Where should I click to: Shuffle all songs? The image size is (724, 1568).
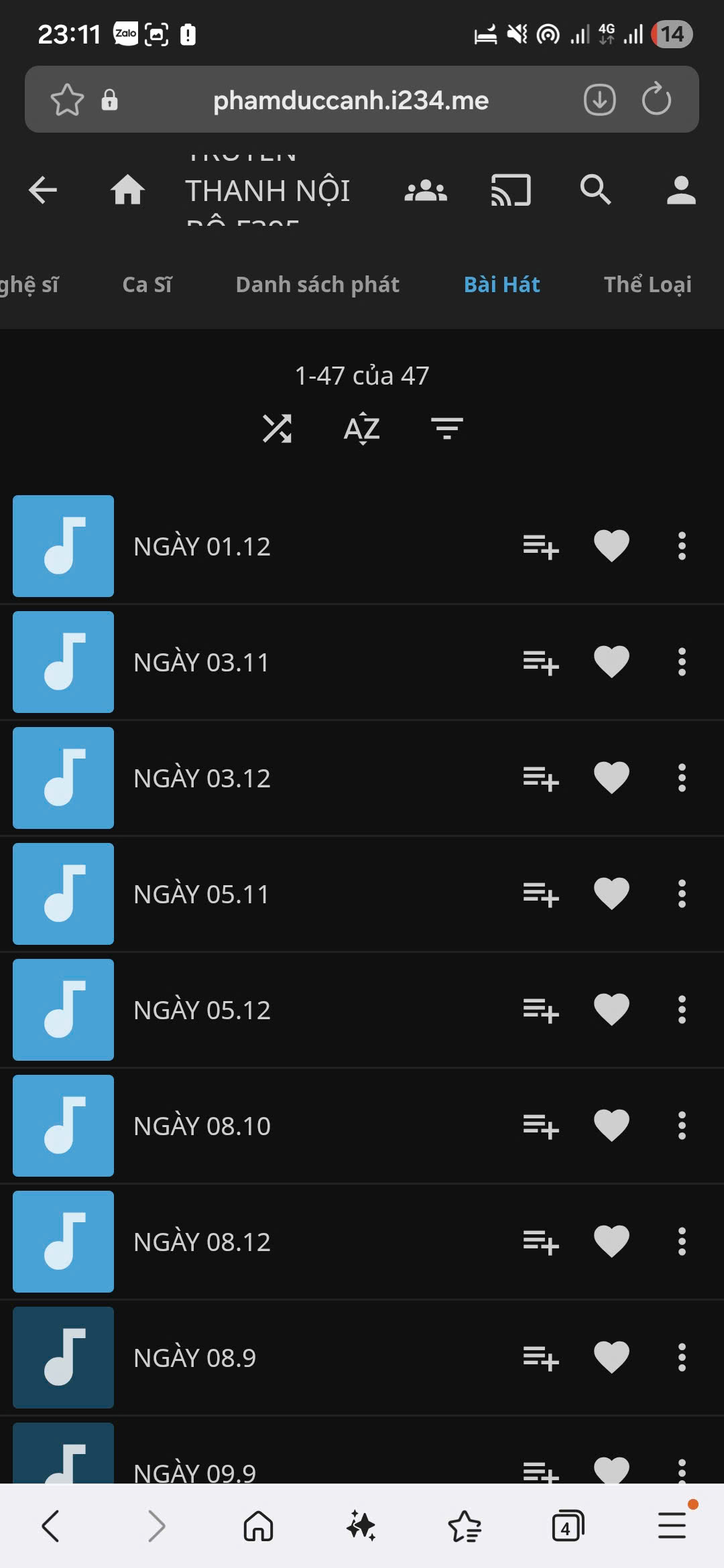pyautogui.click(x=277, y=429)
